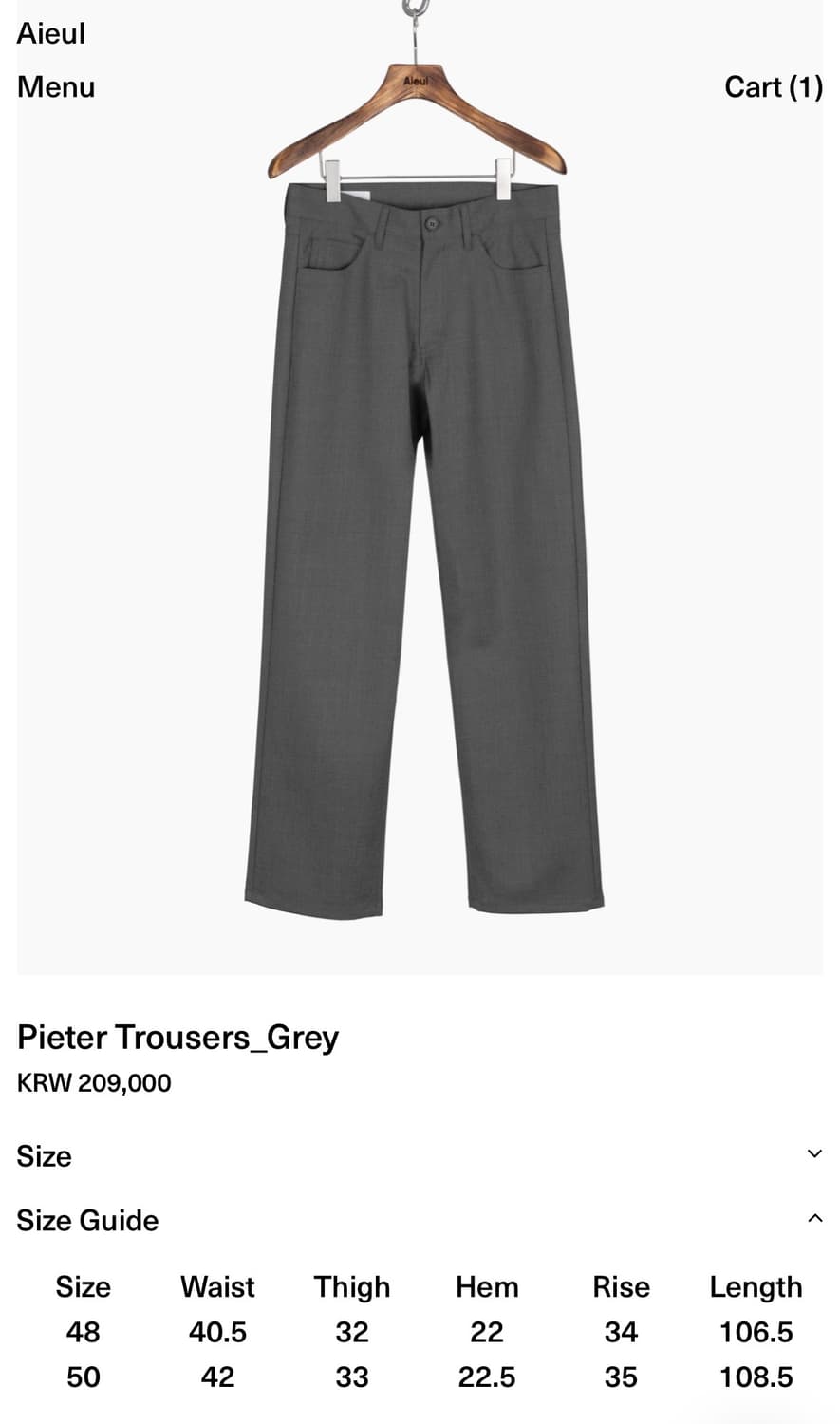Click the Rise column header
The height and width of the screenshot is (1424, 840).
tap(621, 1287)
